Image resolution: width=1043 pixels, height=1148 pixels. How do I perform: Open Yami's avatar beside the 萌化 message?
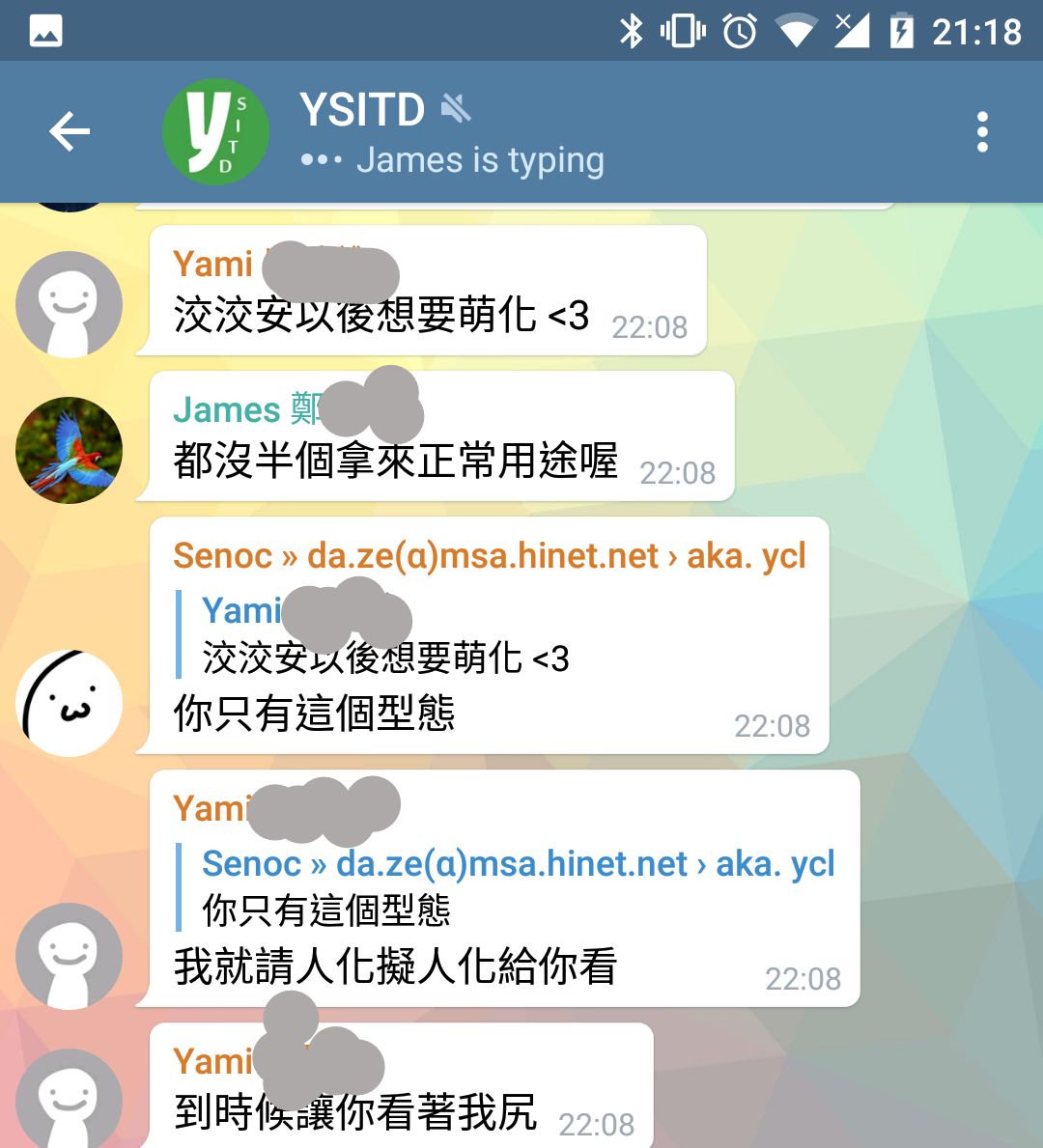(69, 304)
